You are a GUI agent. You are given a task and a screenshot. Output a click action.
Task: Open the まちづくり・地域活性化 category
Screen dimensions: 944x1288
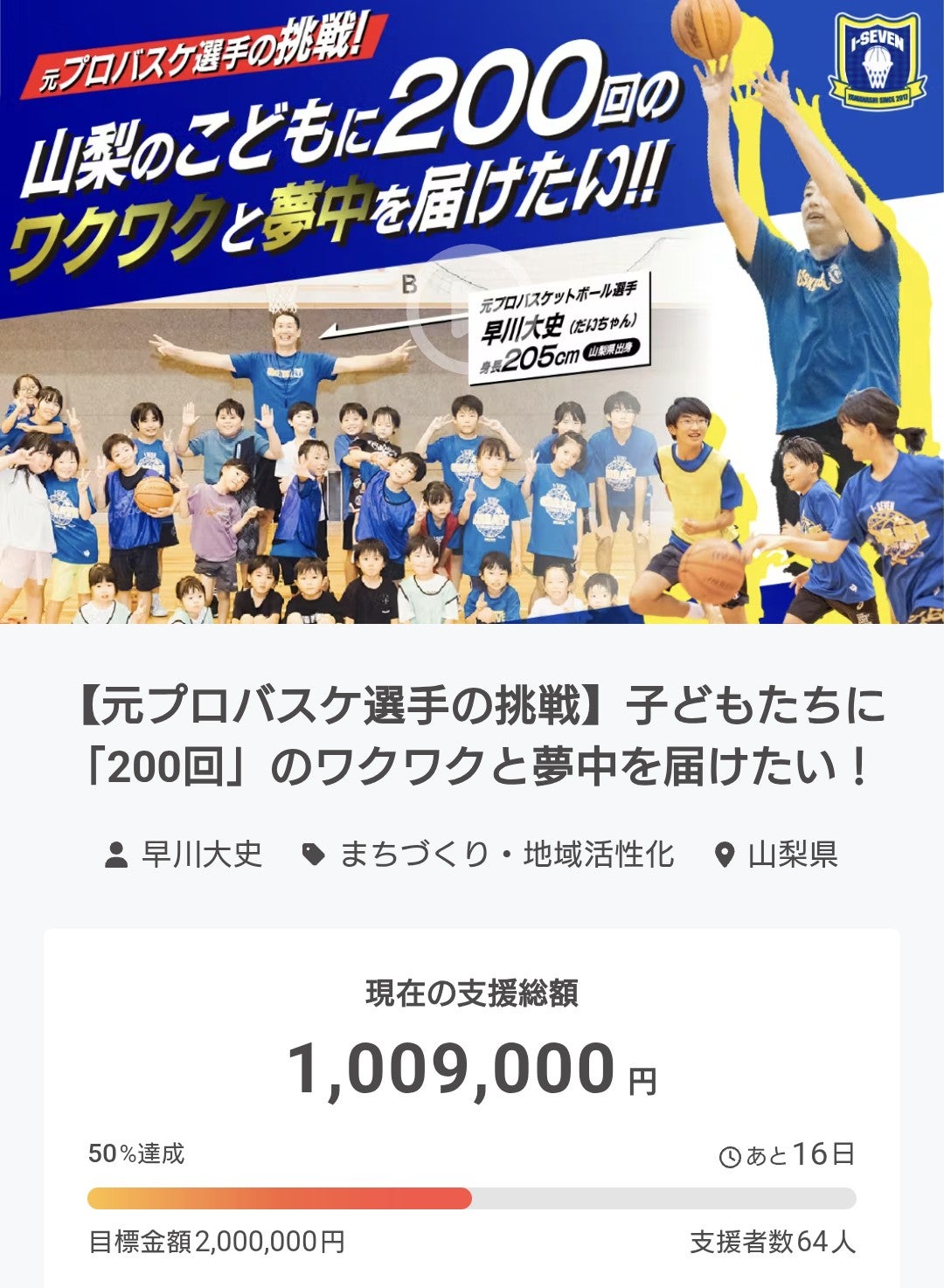pyautogui.click(x=505, y=854)
